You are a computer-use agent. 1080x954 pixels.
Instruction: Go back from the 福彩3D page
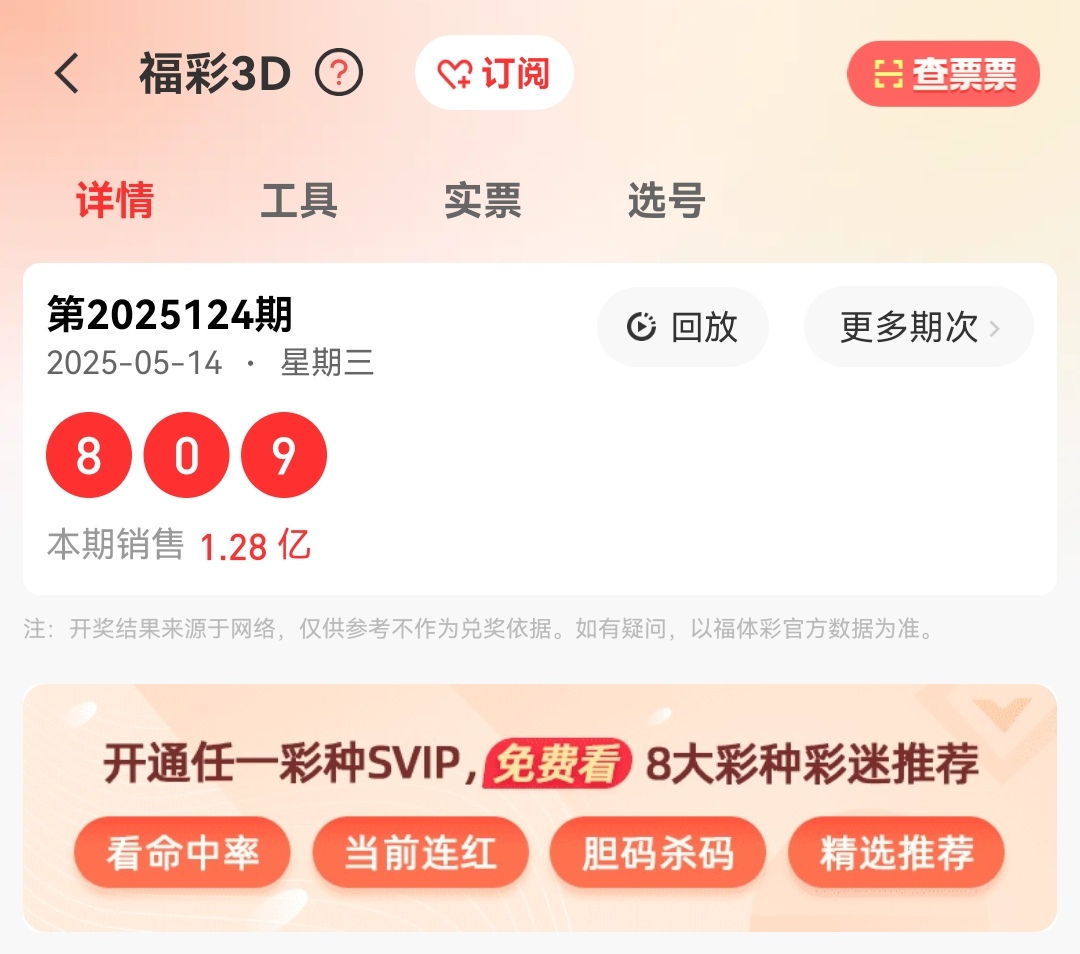67,74
